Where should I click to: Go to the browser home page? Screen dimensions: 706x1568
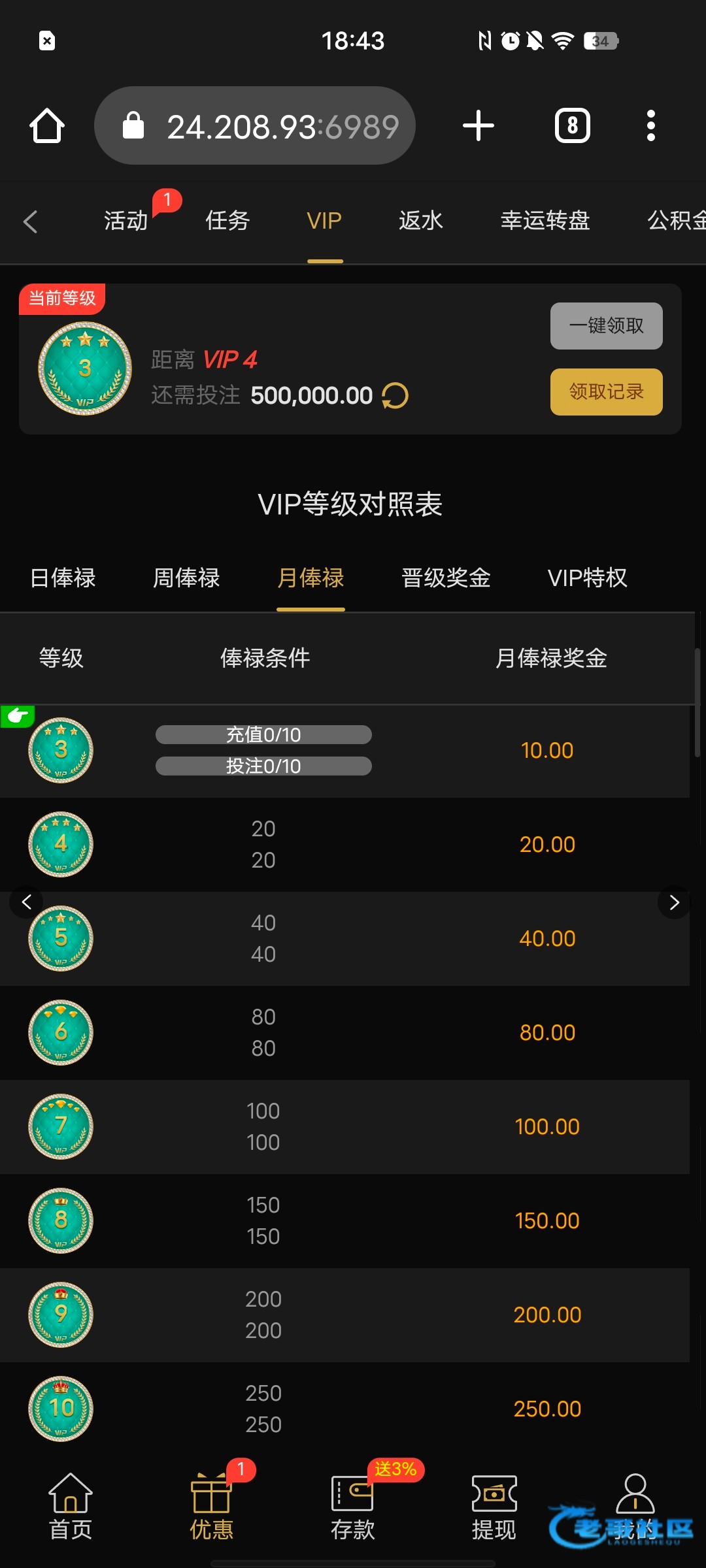pyautogui.click(x=47, y=125)
